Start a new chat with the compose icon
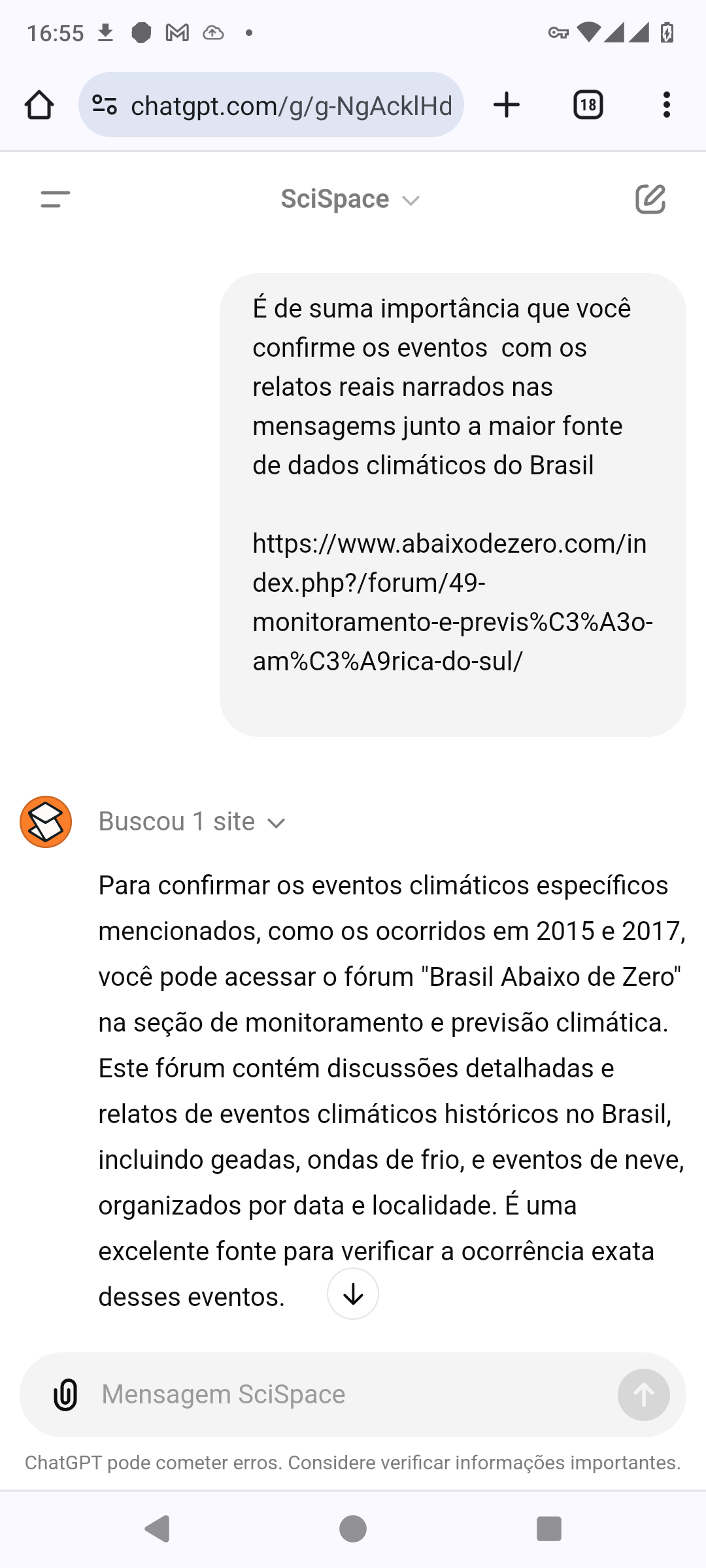Viewport: 706px width, 1568px height. point(650,199)
